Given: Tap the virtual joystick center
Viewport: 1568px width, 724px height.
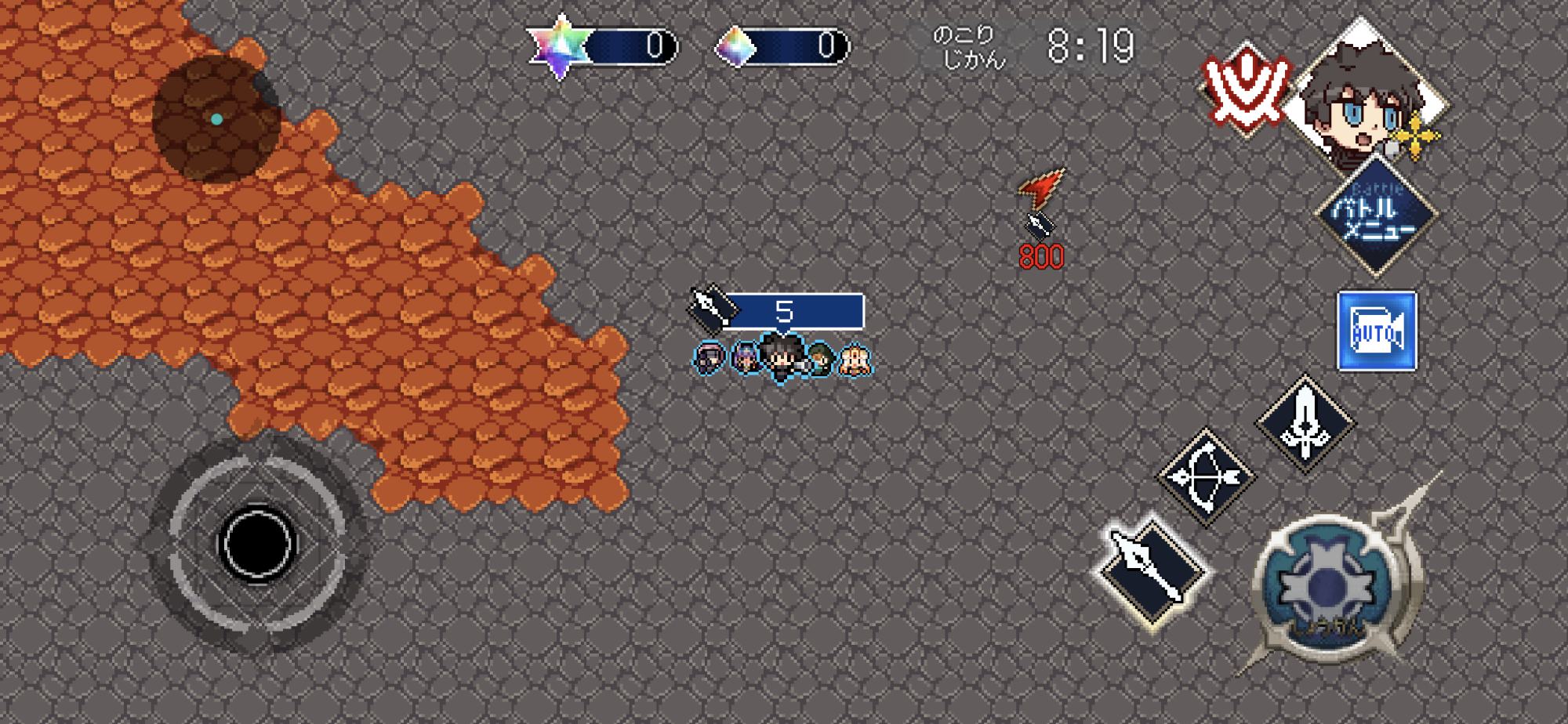Looking at the screenshot, I should (x=256, y=545).
